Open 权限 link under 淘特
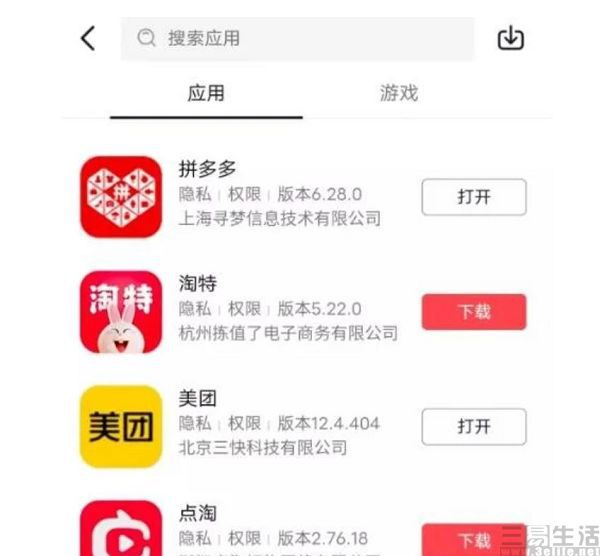The height and width of the screenshot is (556, 600). (x=244, y=309)
